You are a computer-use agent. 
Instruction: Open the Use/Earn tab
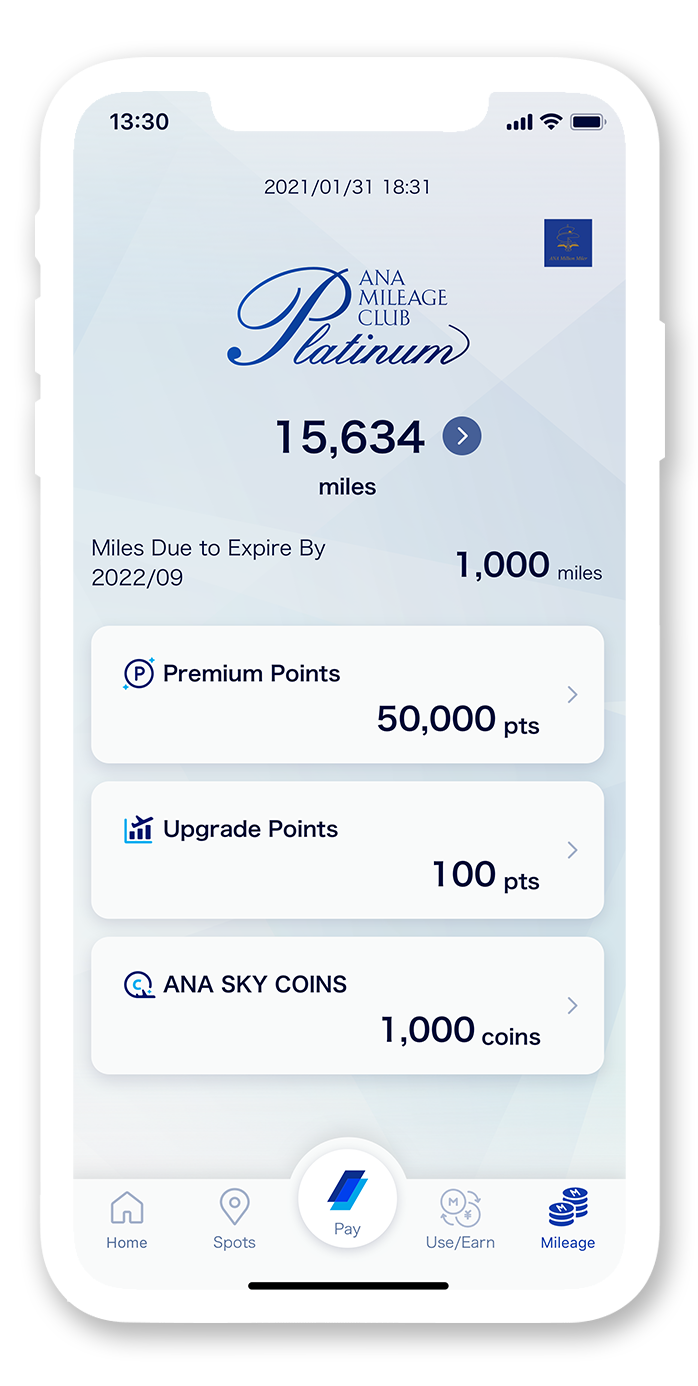(x=460, y=1220)
